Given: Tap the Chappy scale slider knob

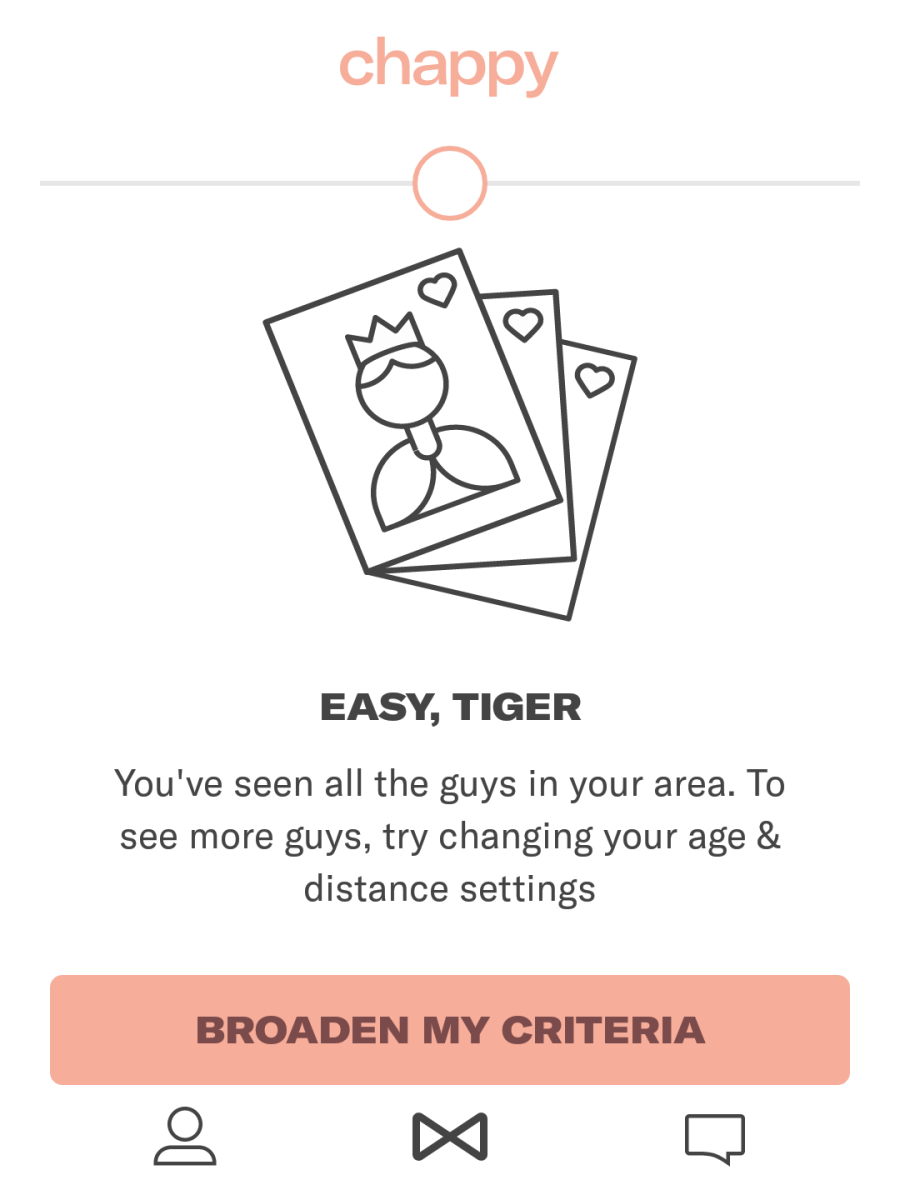Looking at the screenshot, I should pyautogui.click(x=450, y=184).
